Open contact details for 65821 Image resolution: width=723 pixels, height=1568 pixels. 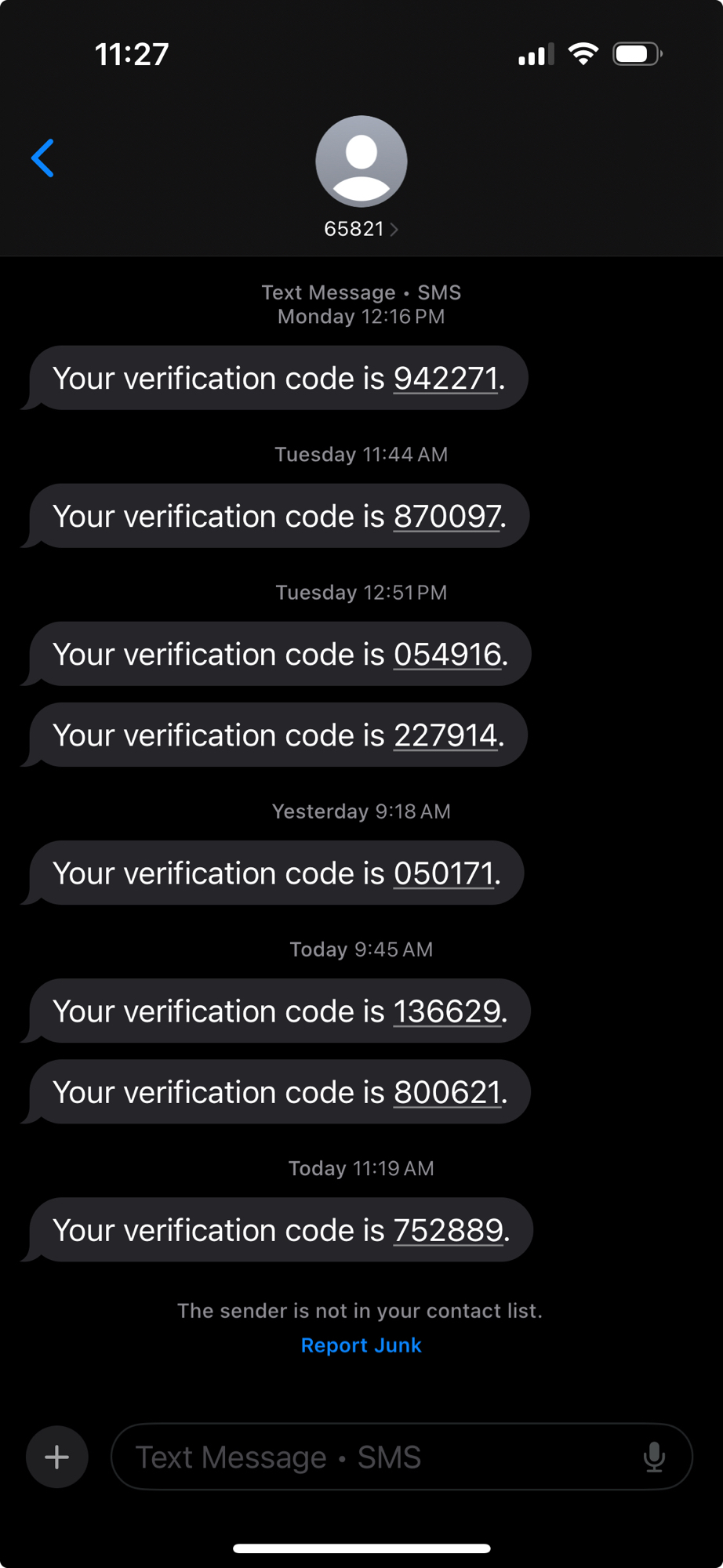click(x=361, y=228)
